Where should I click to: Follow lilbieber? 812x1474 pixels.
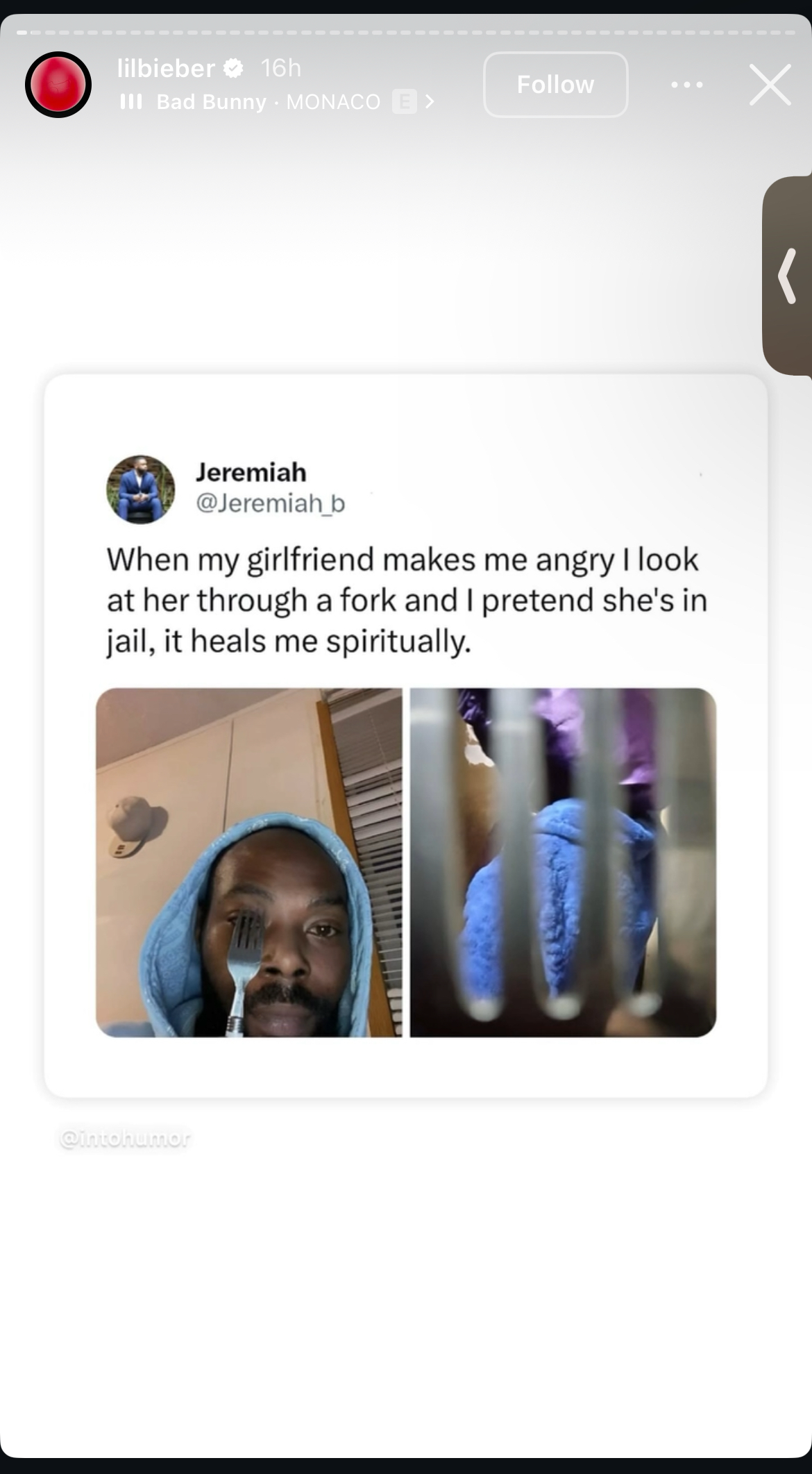pyautogui.click(x=555, y=85)
